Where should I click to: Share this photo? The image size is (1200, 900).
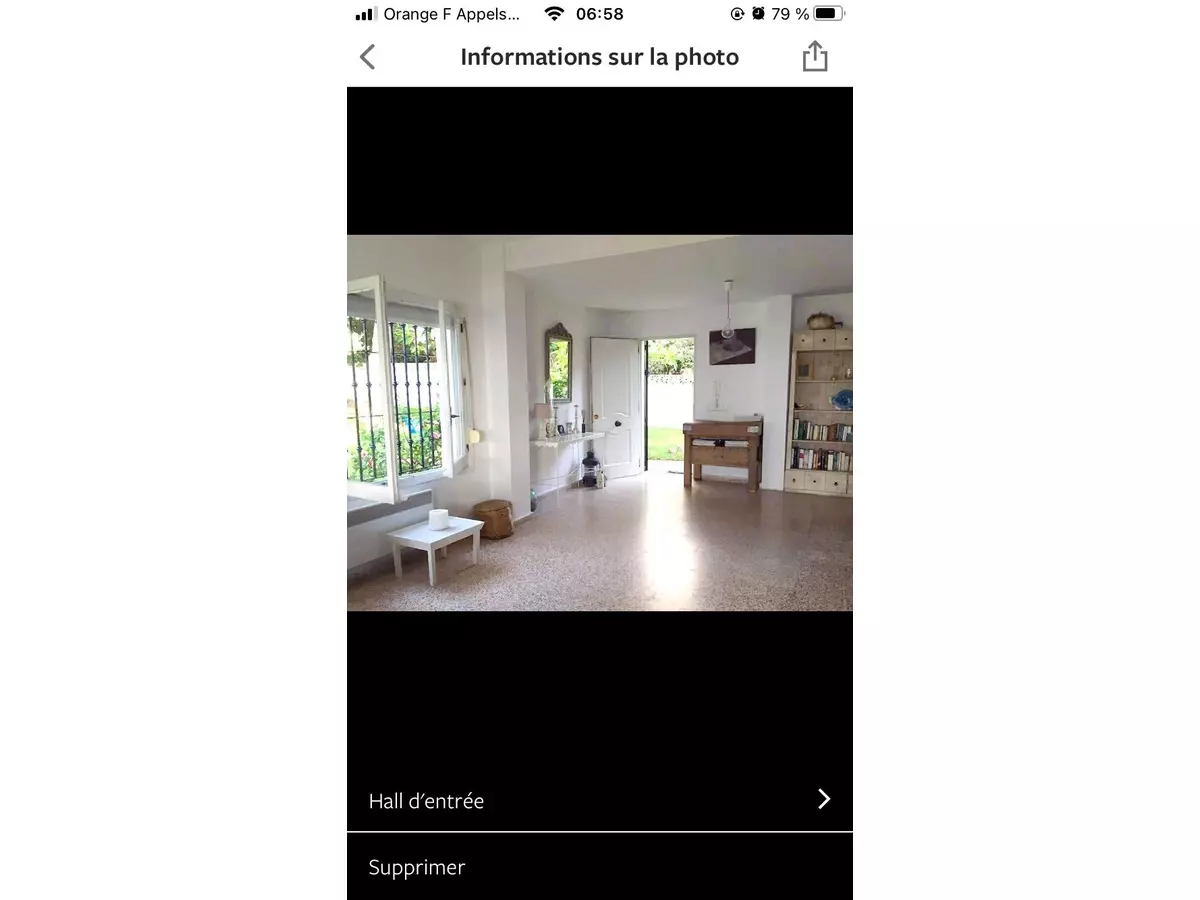[815, 57]
